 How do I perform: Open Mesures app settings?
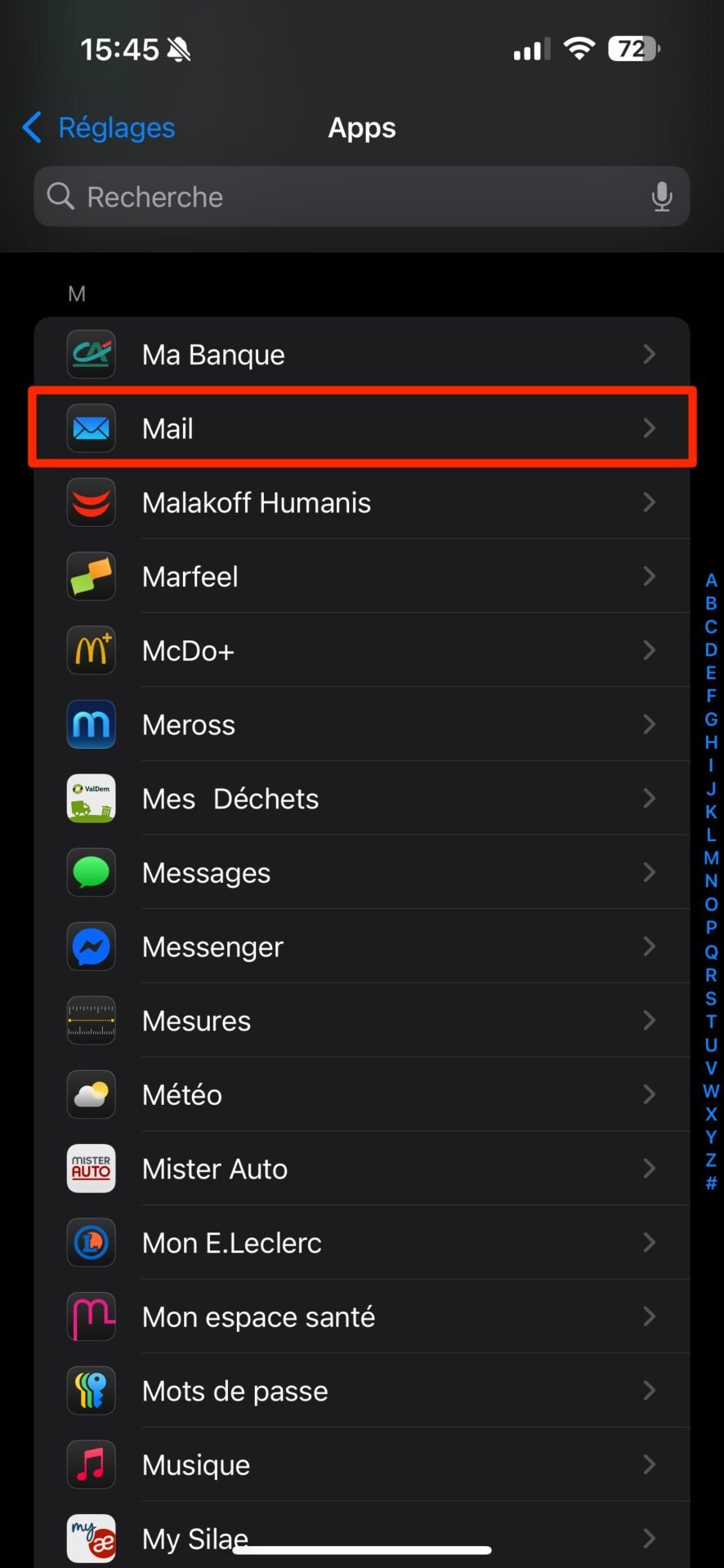tap(362, 1021)
